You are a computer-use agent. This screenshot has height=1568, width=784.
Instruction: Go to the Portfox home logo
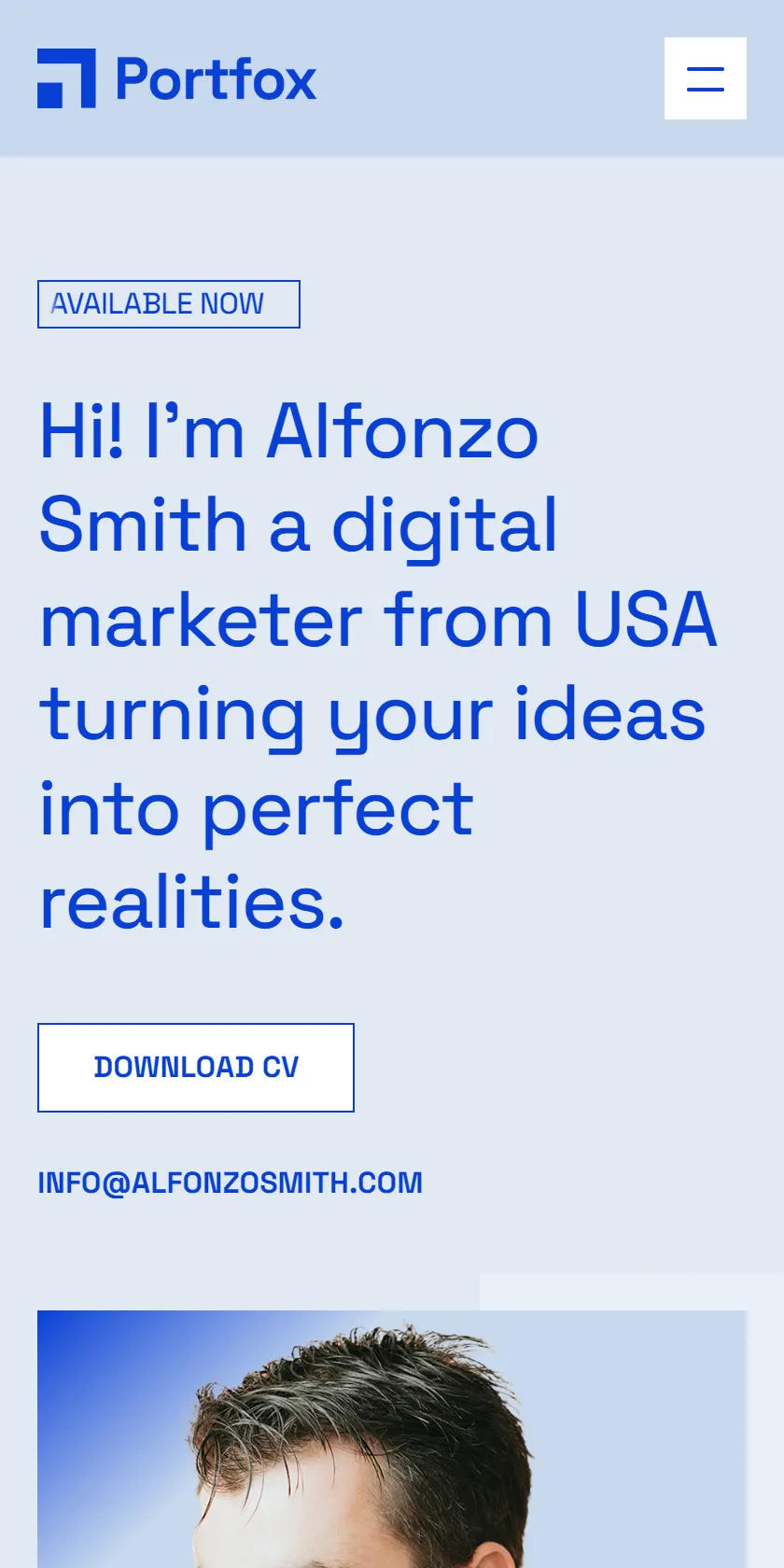(176, 78)
